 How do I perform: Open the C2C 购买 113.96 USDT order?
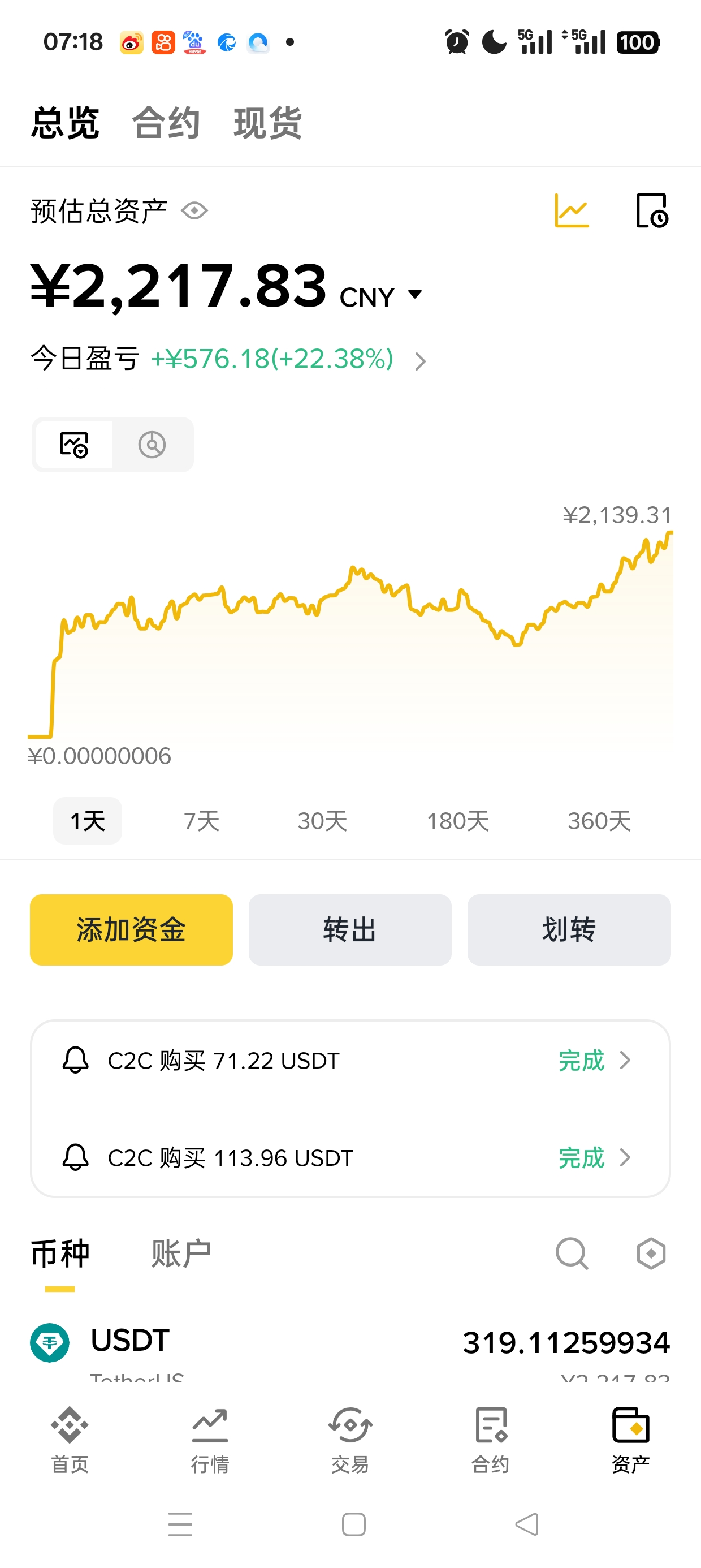(x=350, y=1157)
